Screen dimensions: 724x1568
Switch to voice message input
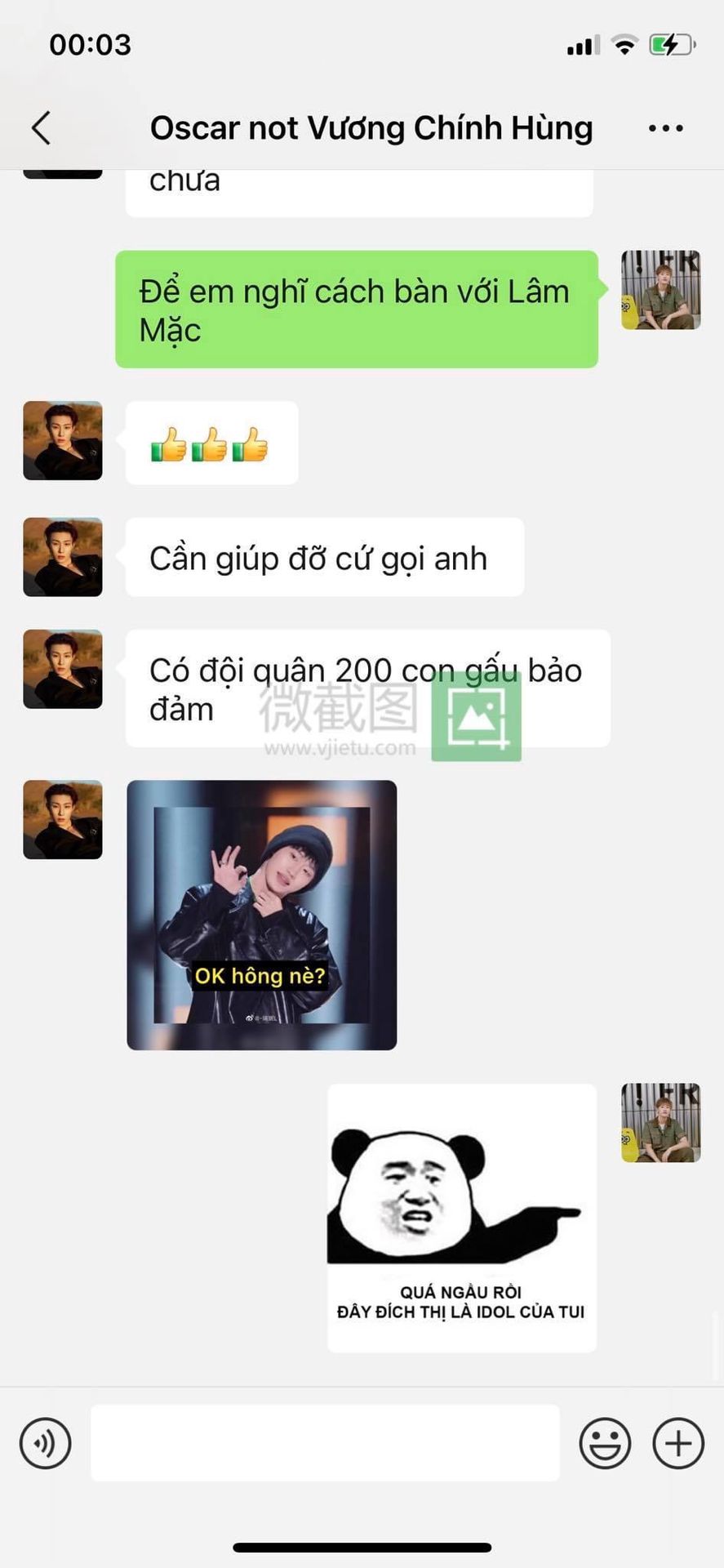coord(46,1443)
